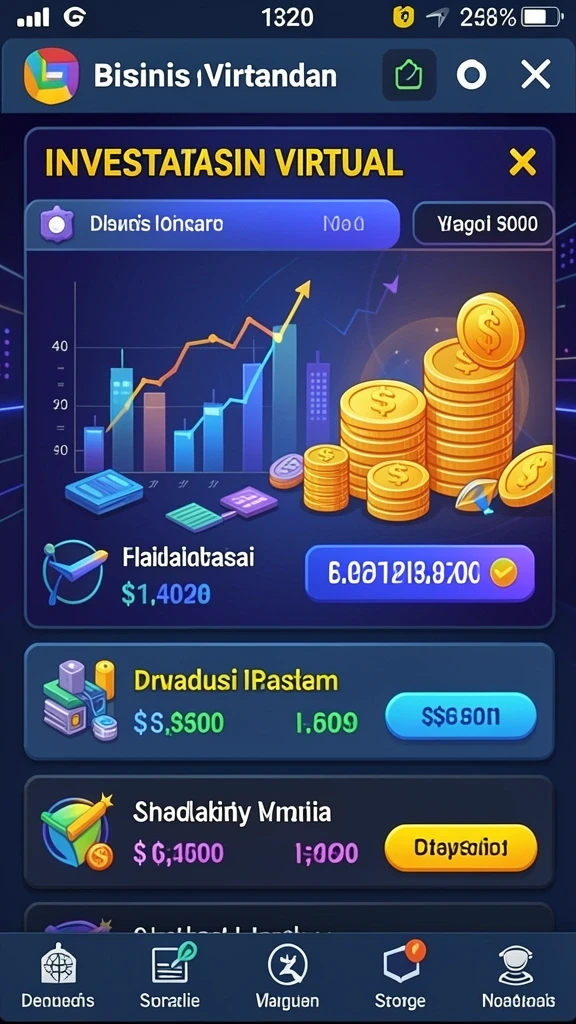The image size is (576, 1024).
Task: Close the app with the white X
Action: pyautogui.click(x=536, y=76)
